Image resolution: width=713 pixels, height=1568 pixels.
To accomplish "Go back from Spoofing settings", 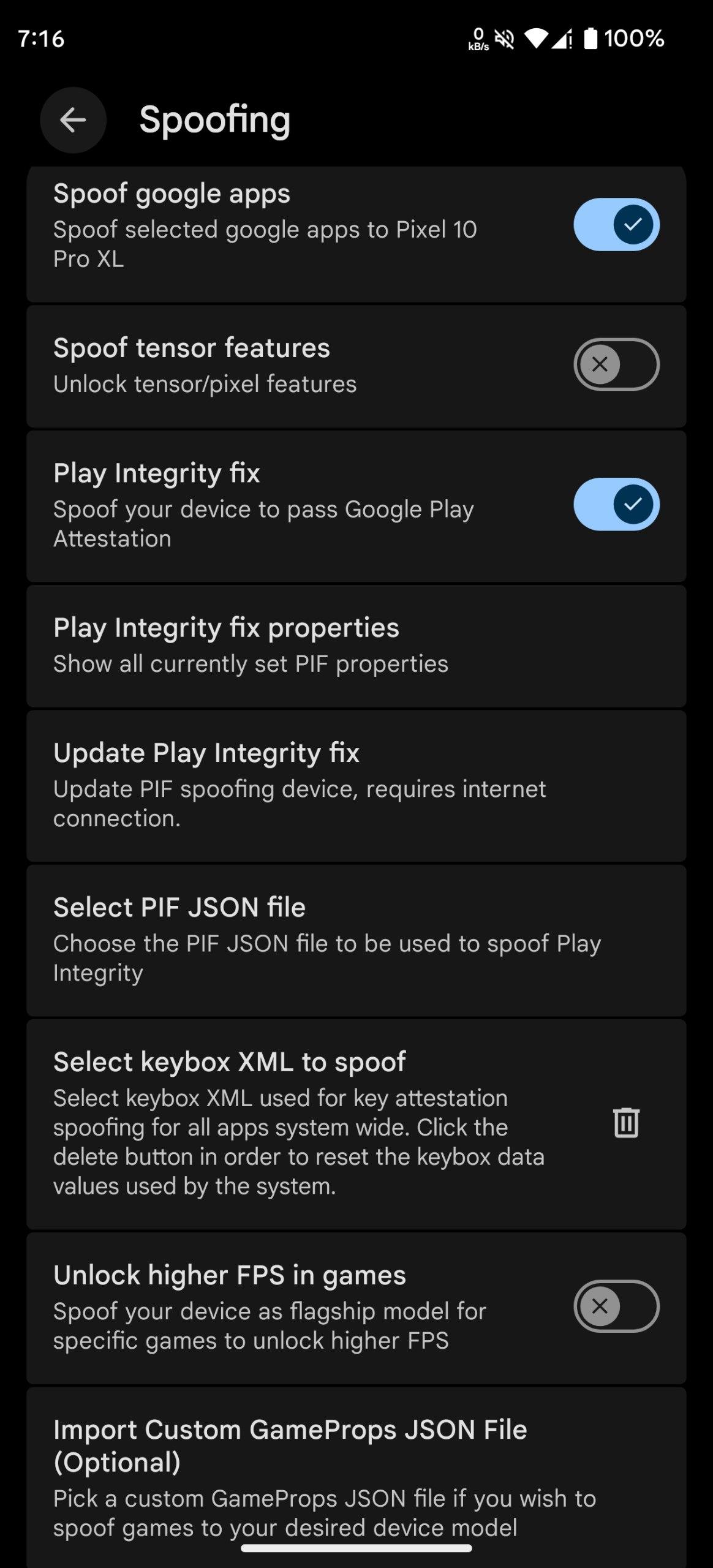I will click(73, 120).
